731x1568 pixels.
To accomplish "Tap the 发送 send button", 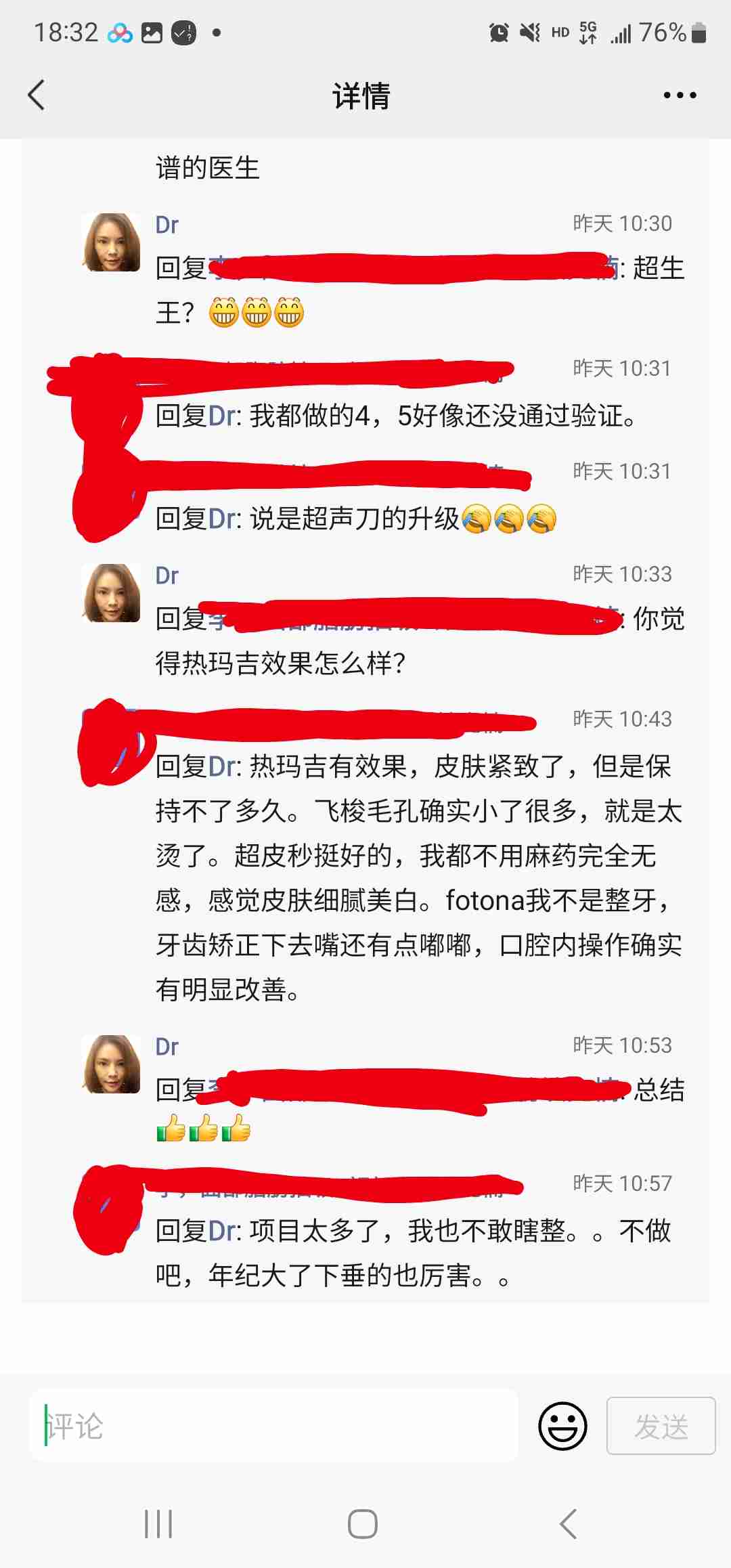I will point(661,1426).
